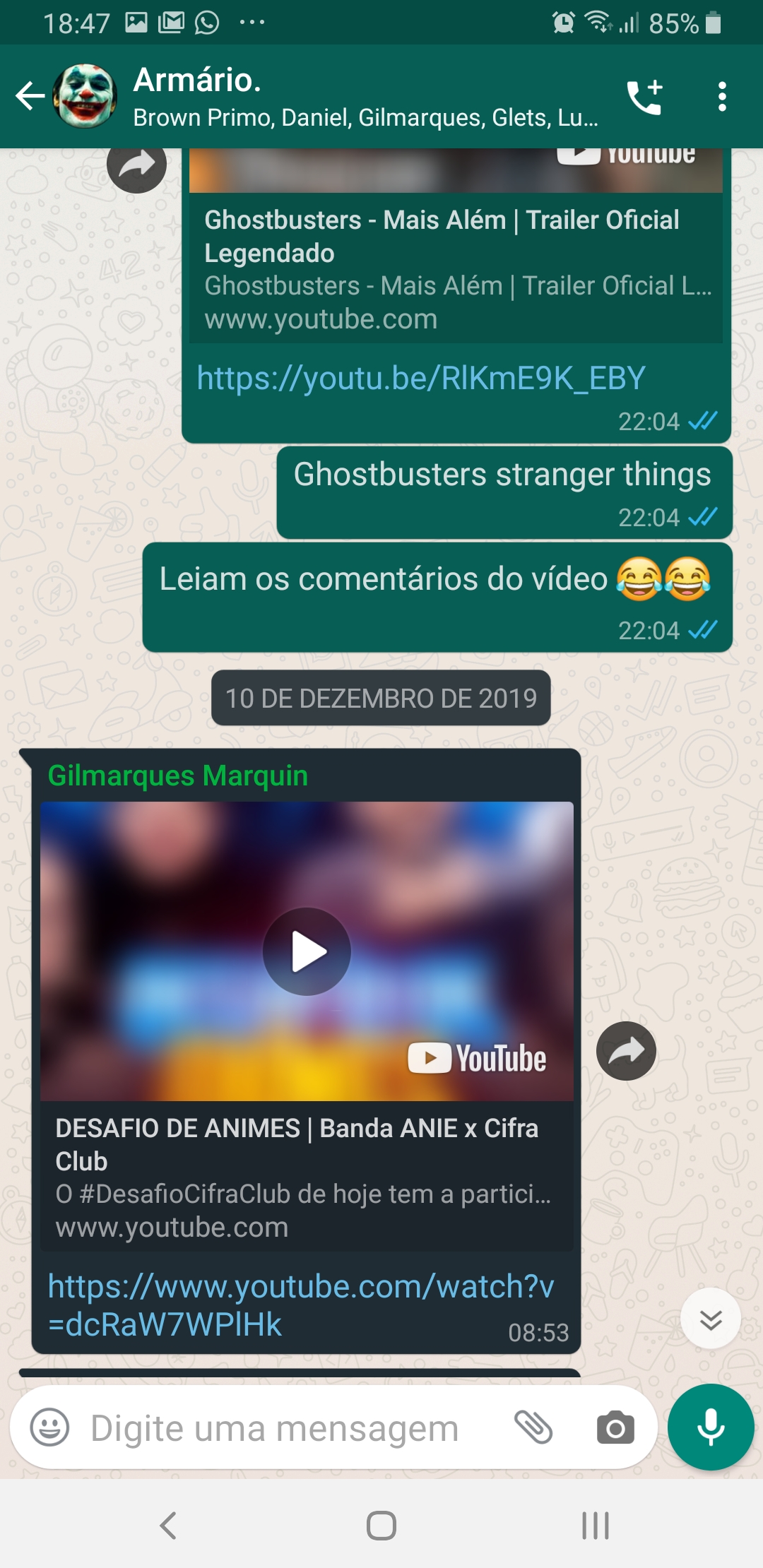The height and width of the screenshot is (1568, 763).
Task: Open the DESAFIO DE ANIMES link preview card
Action: (307, 1176)
